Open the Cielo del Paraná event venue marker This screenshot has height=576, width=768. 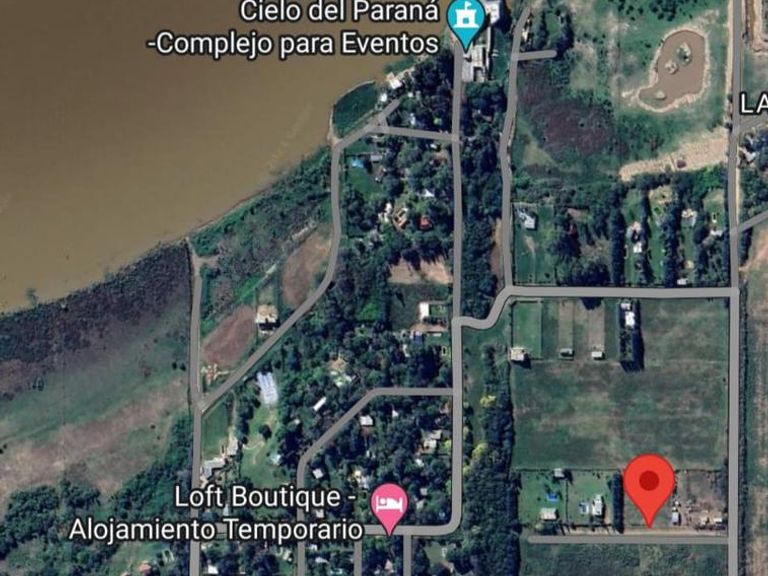pos(466,22)
